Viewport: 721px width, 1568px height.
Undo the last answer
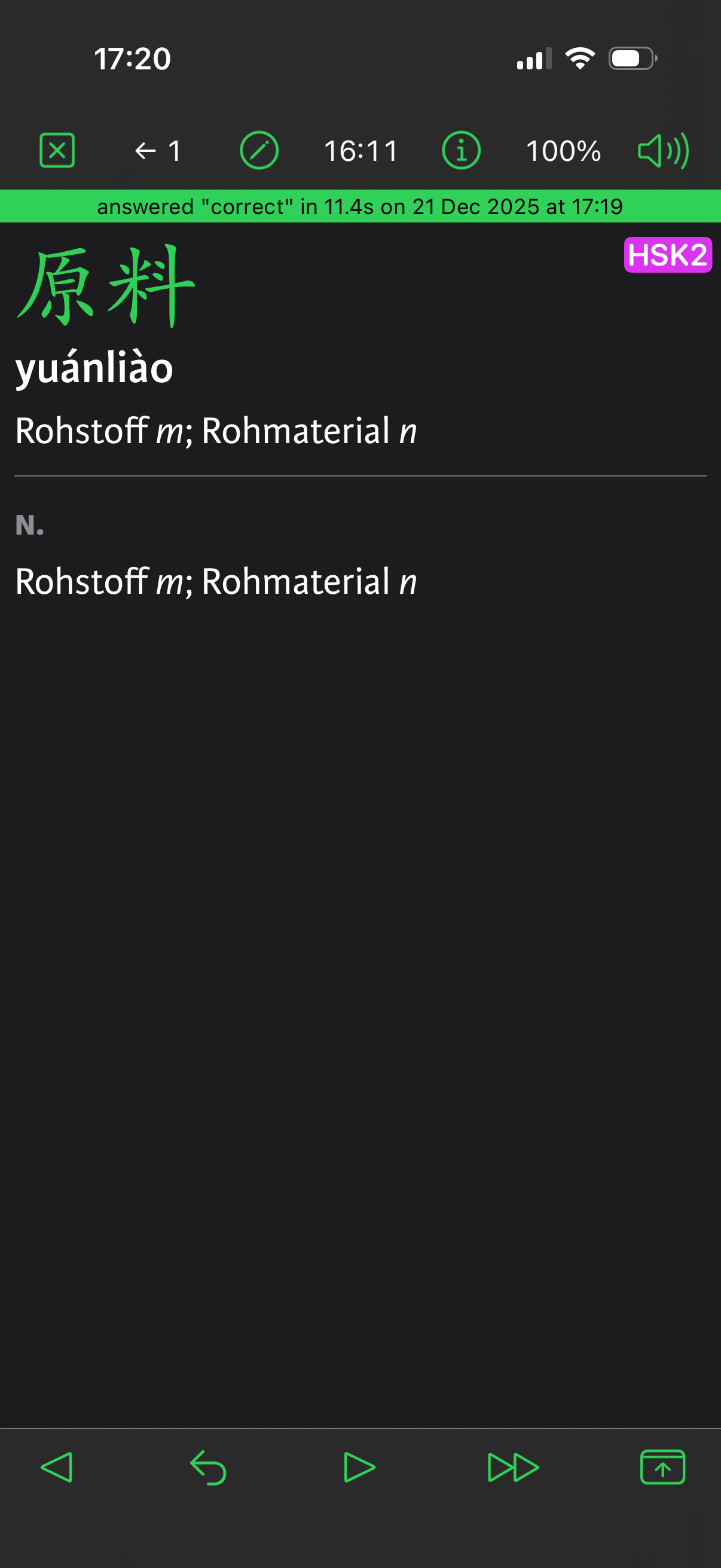[208, 1467]
